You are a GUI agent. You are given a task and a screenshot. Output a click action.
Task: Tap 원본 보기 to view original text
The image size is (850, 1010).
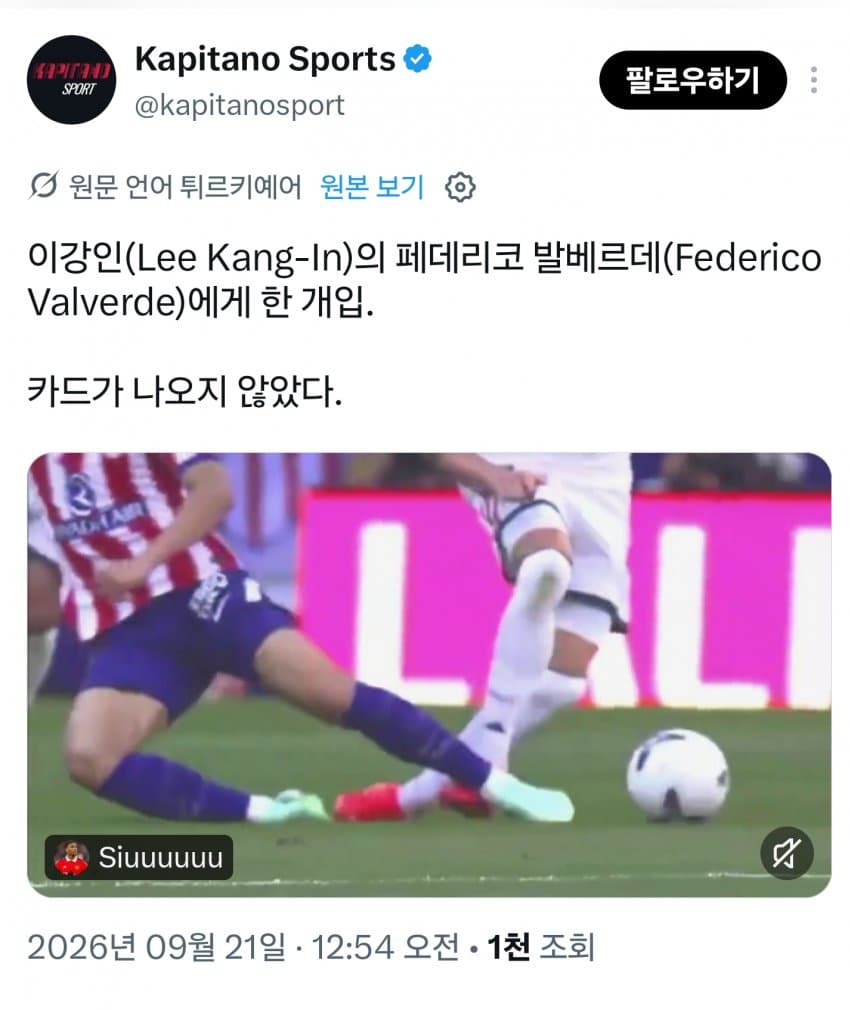point(372,187)
